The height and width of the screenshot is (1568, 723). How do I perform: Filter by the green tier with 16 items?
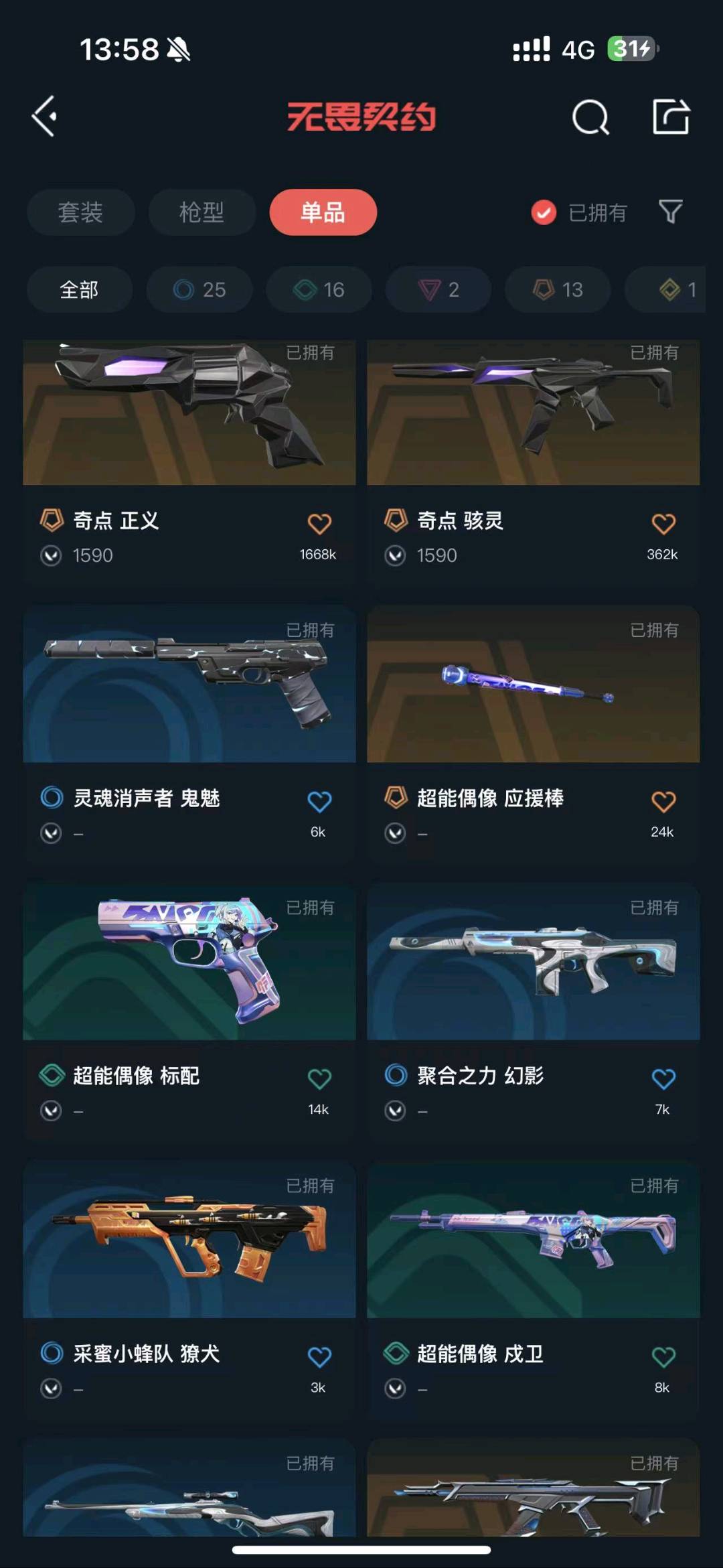click(x=319, y=289)
